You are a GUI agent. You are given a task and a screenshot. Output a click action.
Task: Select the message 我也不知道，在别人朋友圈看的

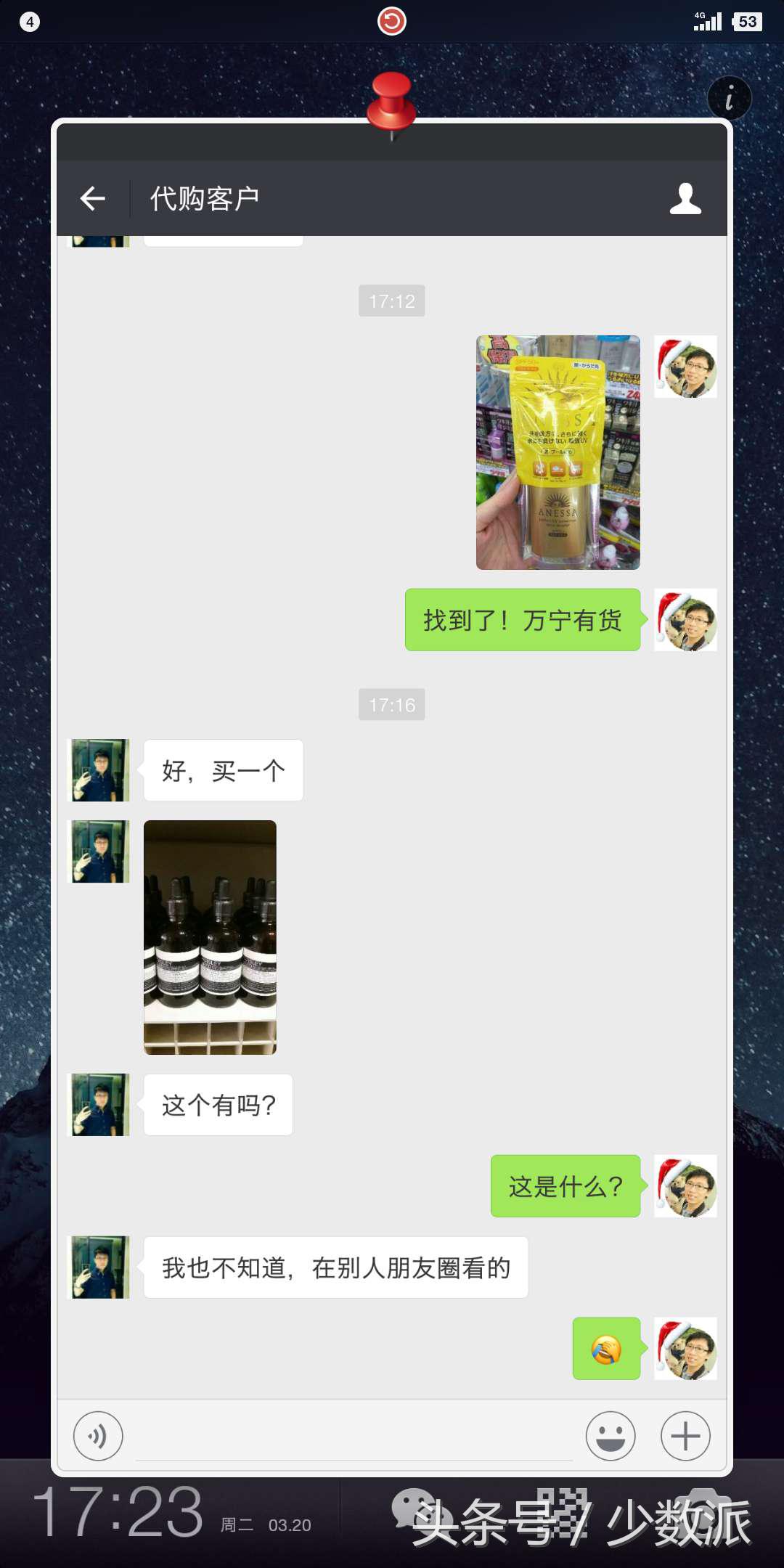(334, 1267)
